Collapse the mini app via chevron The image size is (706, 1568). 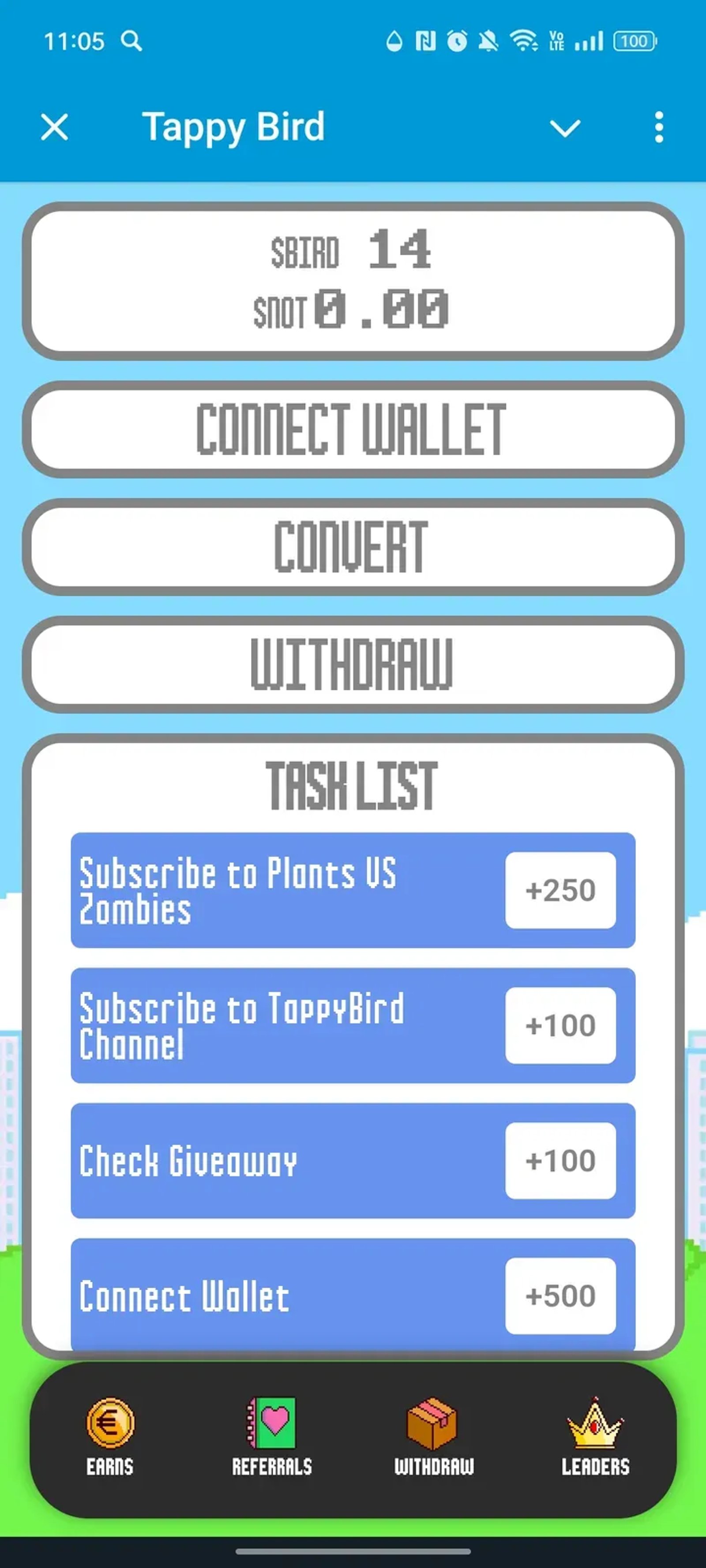[565, 127]
